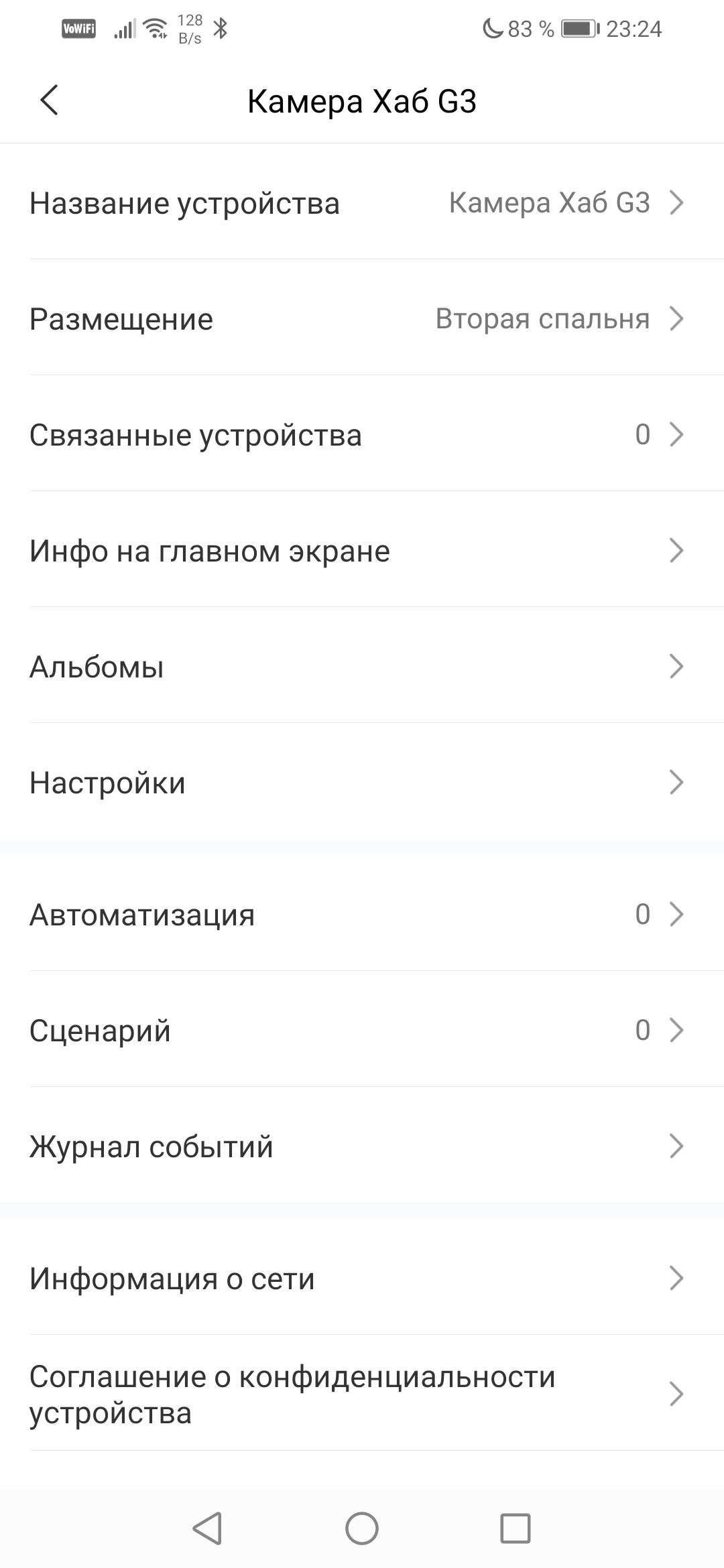Open the Альбомы row

362,667
